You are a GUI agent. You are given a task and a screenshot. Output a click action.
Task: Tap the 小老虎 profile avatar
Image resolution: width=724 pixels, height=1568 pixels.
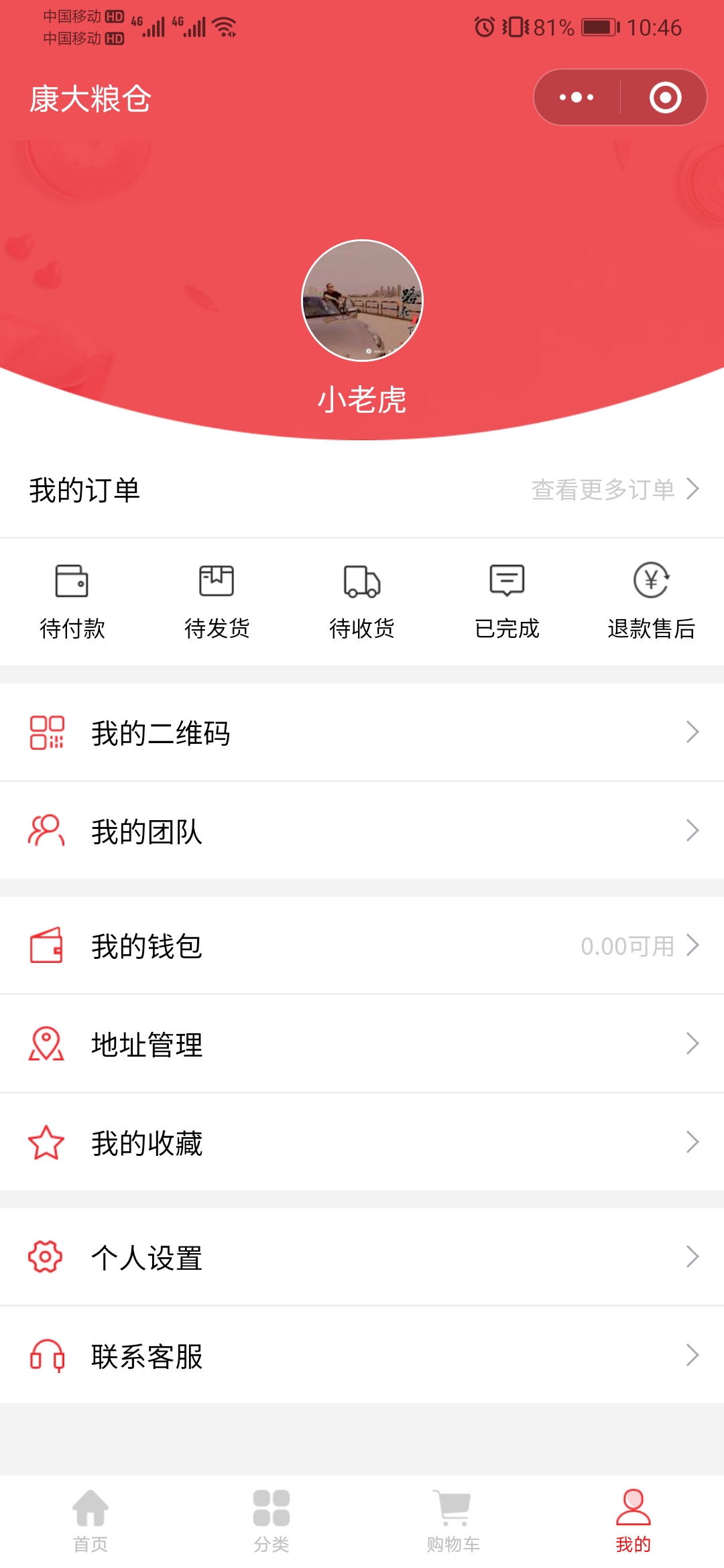click(362, 300)
